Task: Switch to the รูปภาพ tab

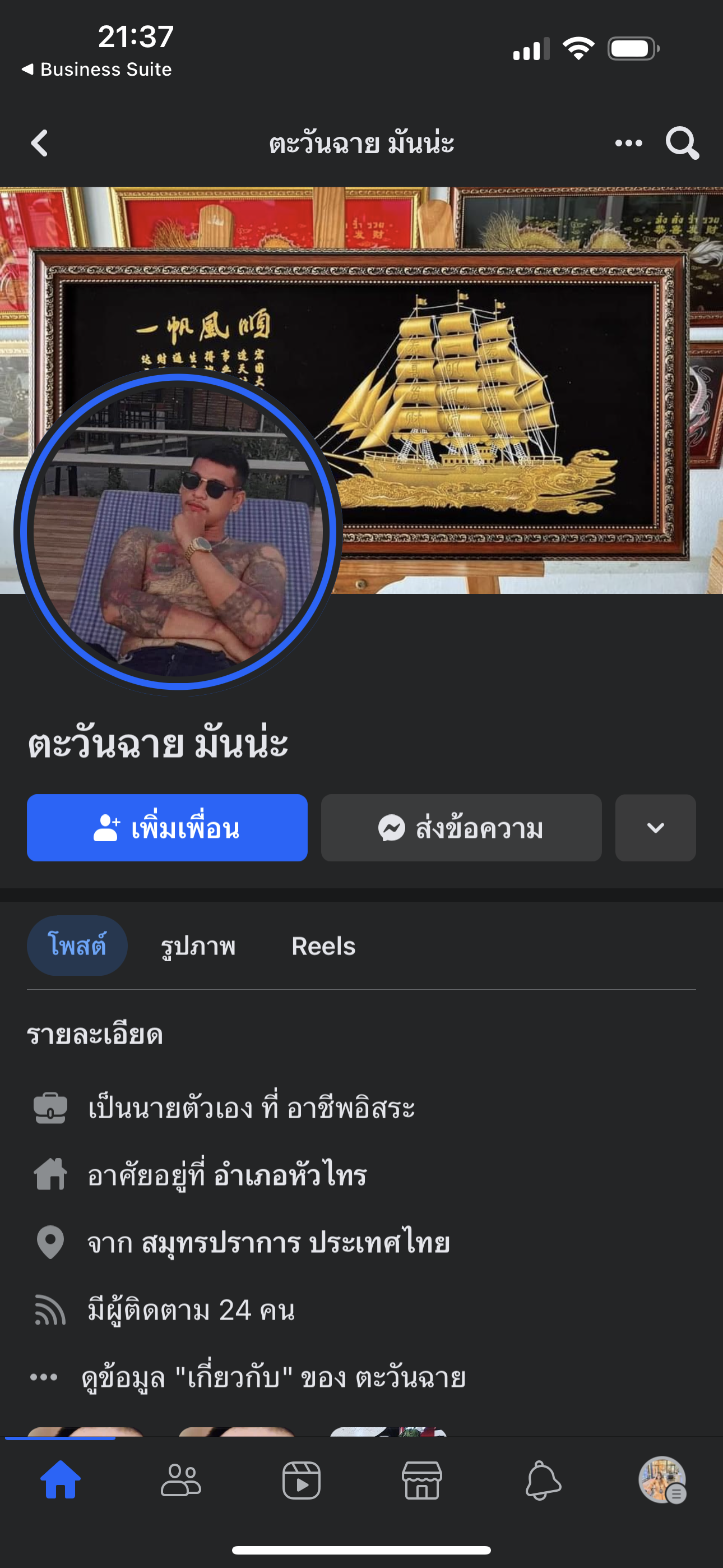Action: pos(198,946)
